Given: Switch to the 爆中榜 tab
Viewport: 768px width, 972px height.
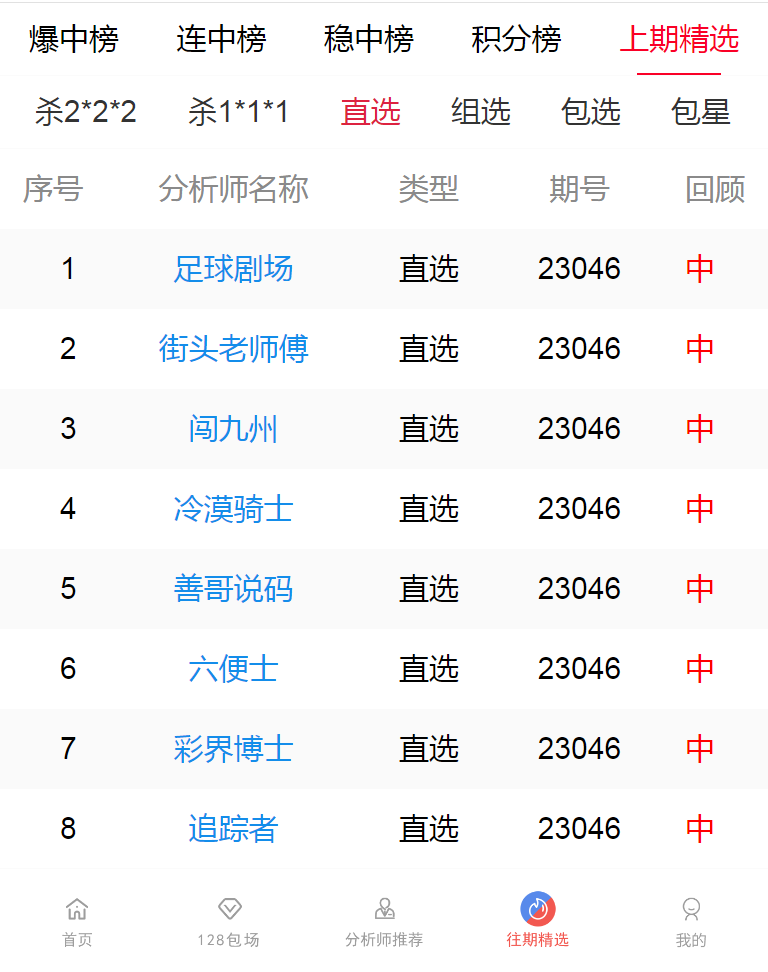Looking at the screenshot, I should 74,40.
